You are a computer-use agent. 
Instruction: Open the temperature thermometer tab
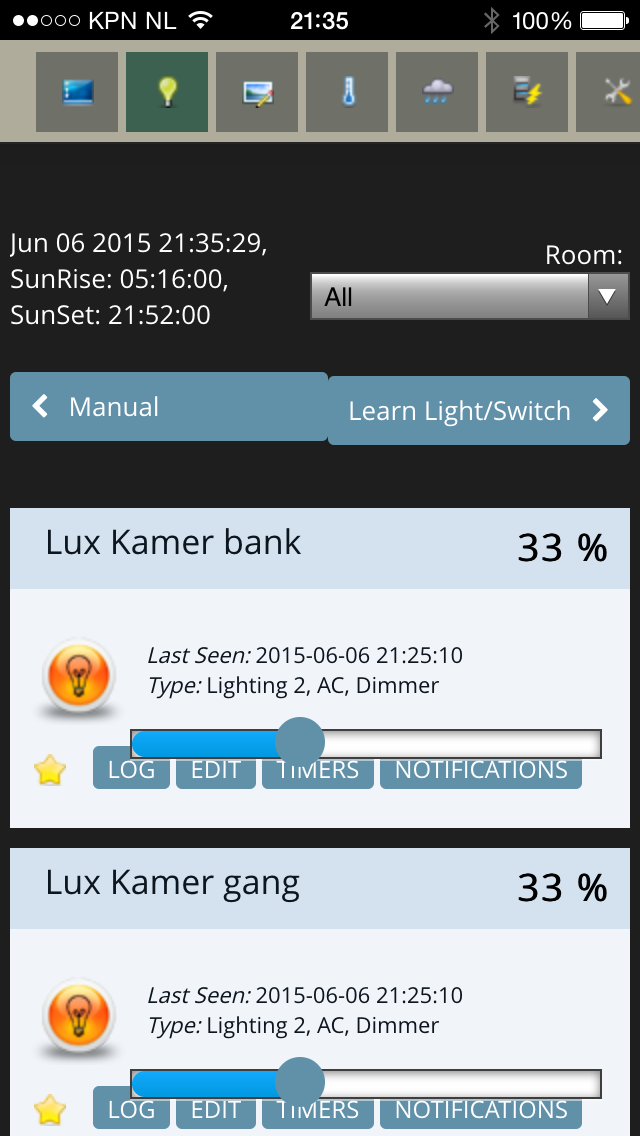pos(347,92)
